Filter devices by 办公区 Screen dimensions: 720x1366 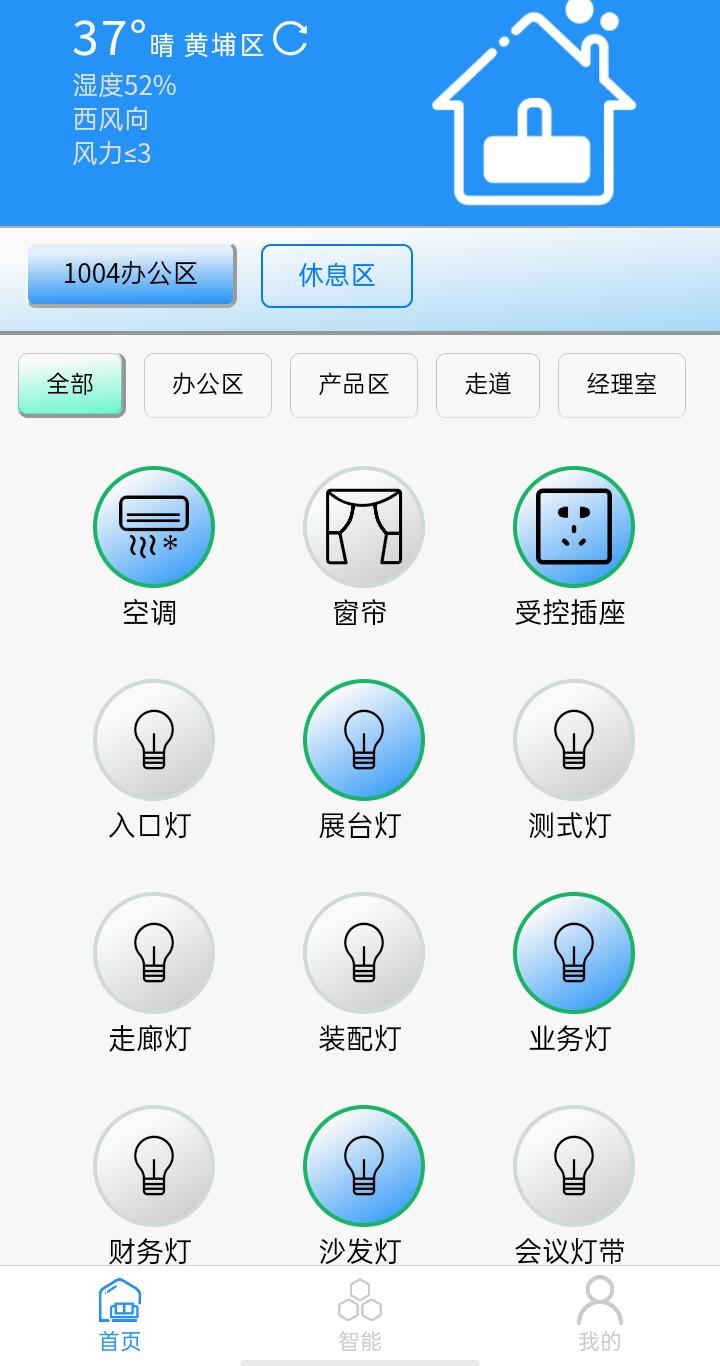coord(208,385)
